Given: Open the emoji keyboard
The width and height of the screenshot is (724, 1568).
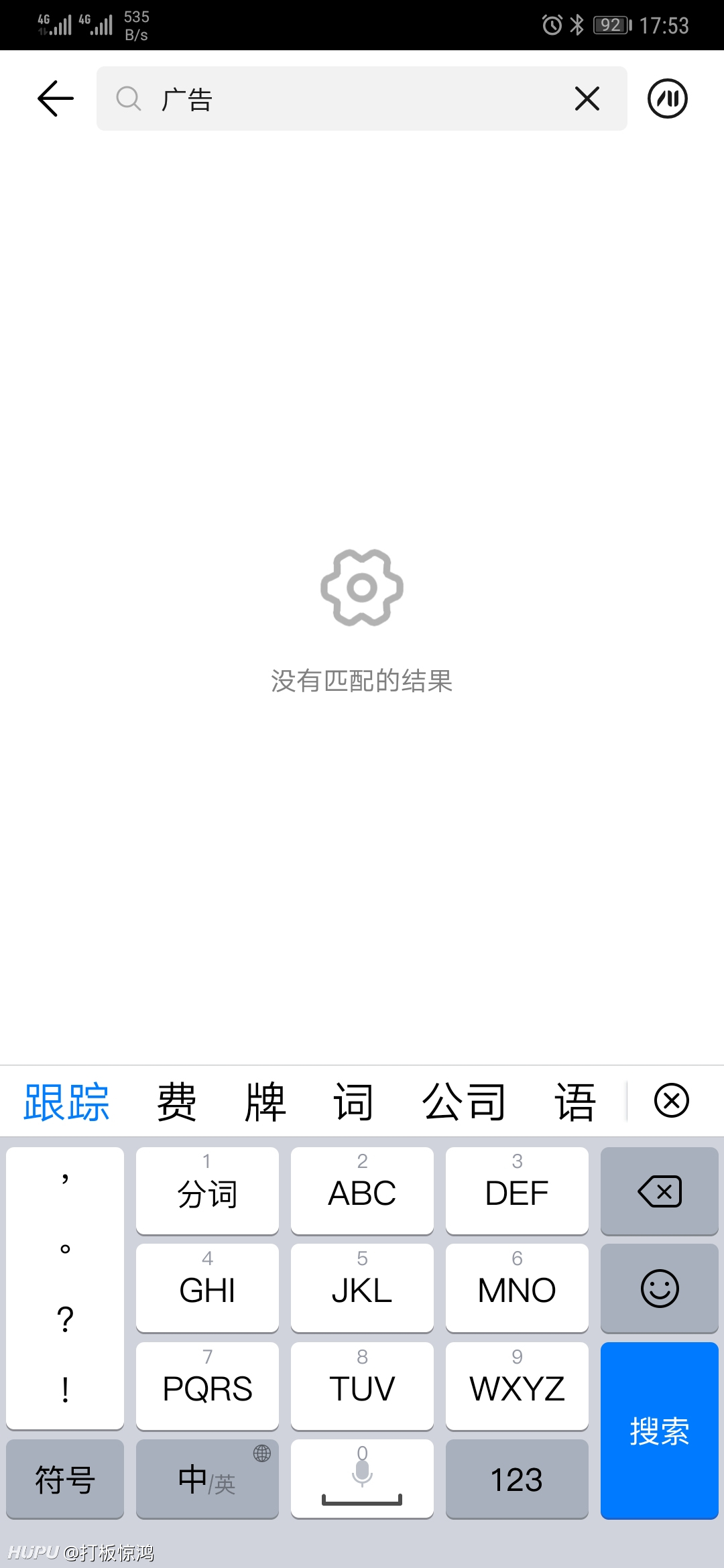Looking at the screenshot, I should pyautogui.click(x=660, y=1288).
